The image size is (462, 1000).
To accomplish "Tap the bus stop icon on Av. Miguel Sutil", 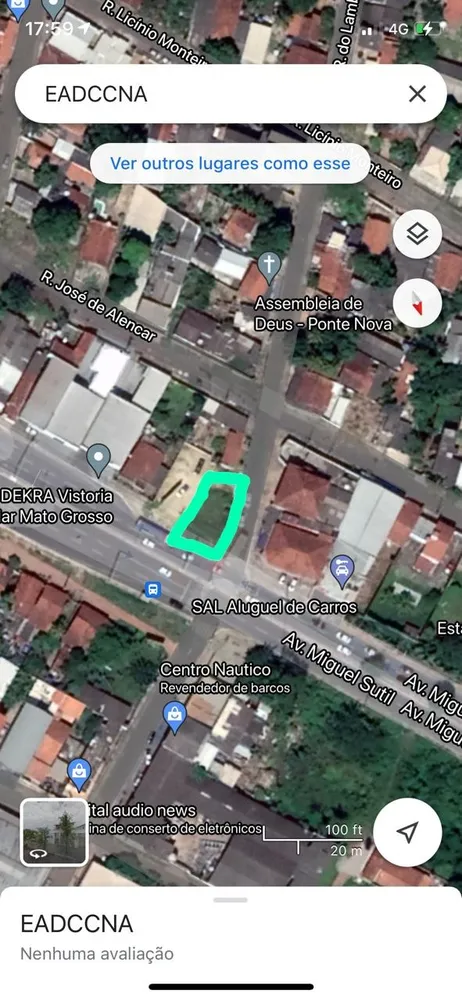I will pos(153,589).
